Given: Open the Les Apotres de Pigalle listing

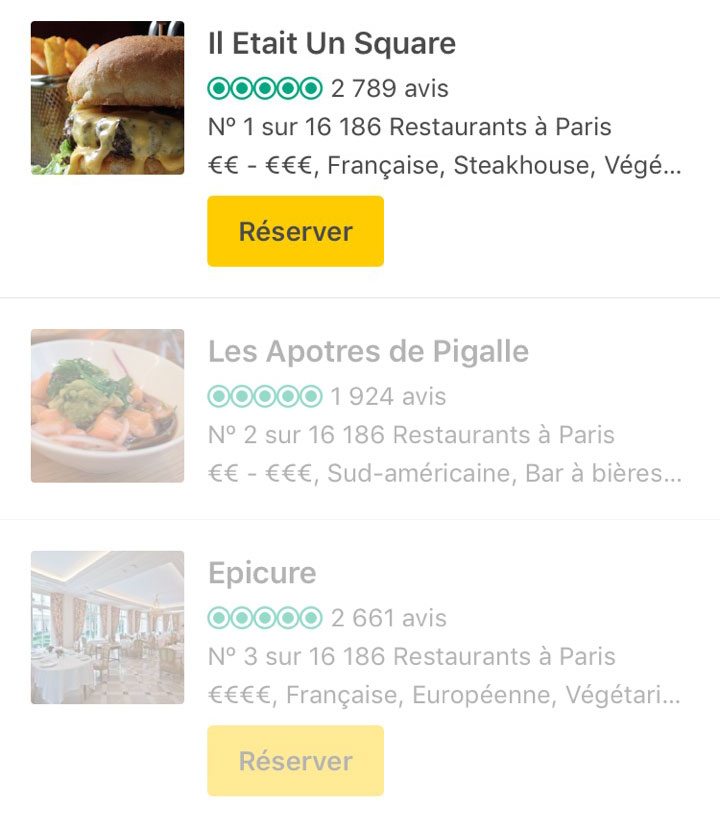Looking at the screenshot, I should (370, 352).
